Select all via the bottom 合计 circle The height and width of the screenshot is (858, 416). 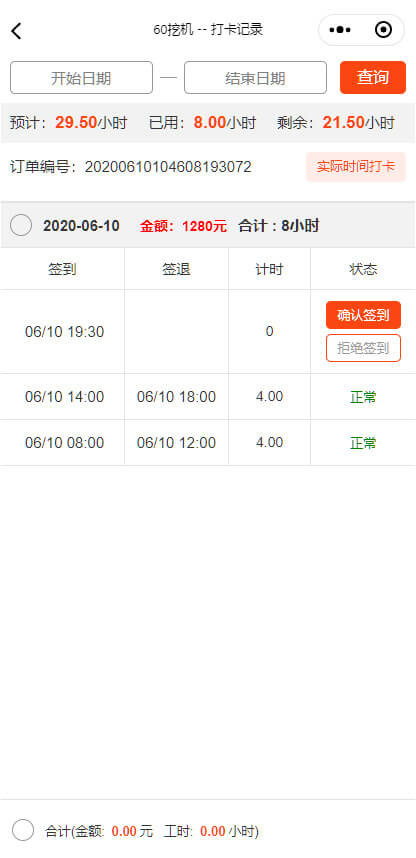23,830
